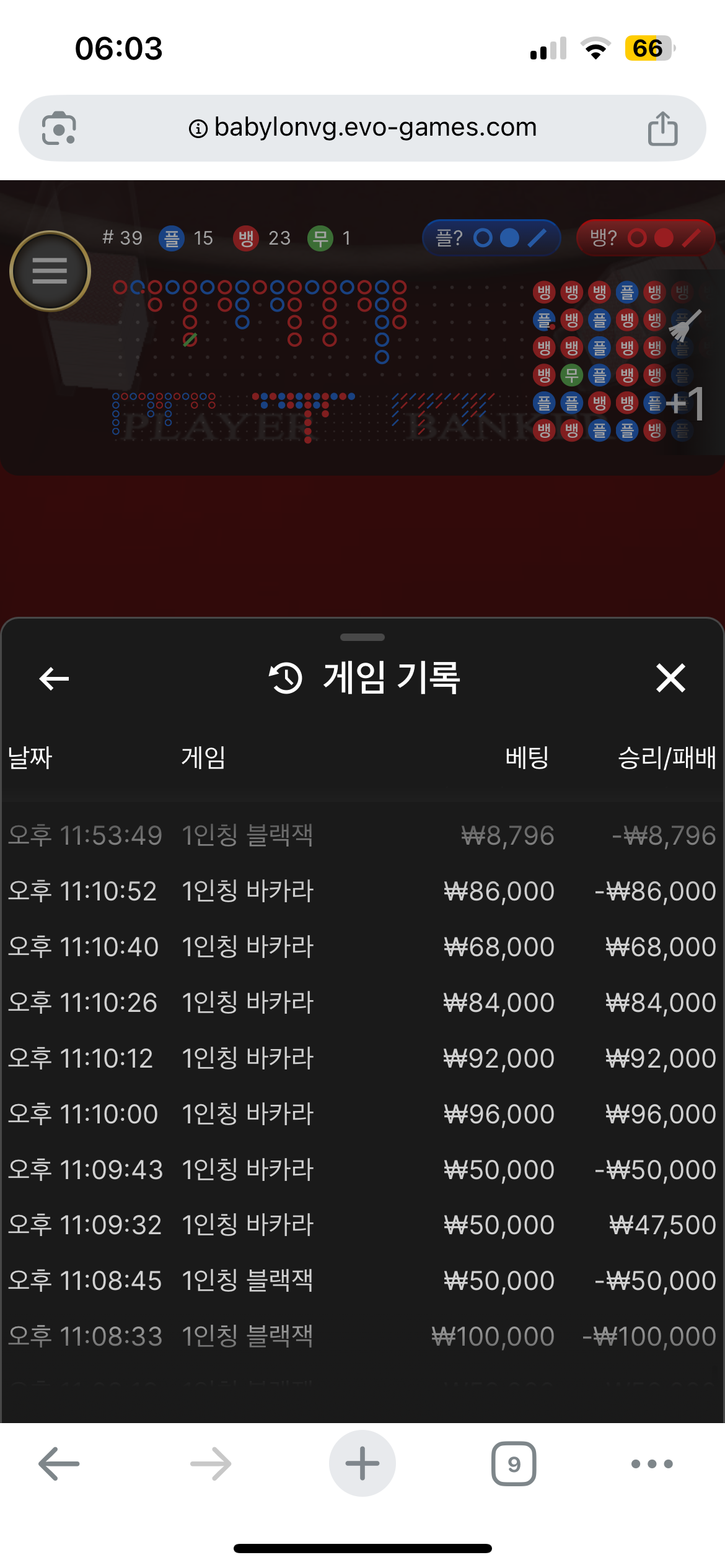Open the 11:09:43 baccarat record
725x1568 pixels.
pos(362,1170)
